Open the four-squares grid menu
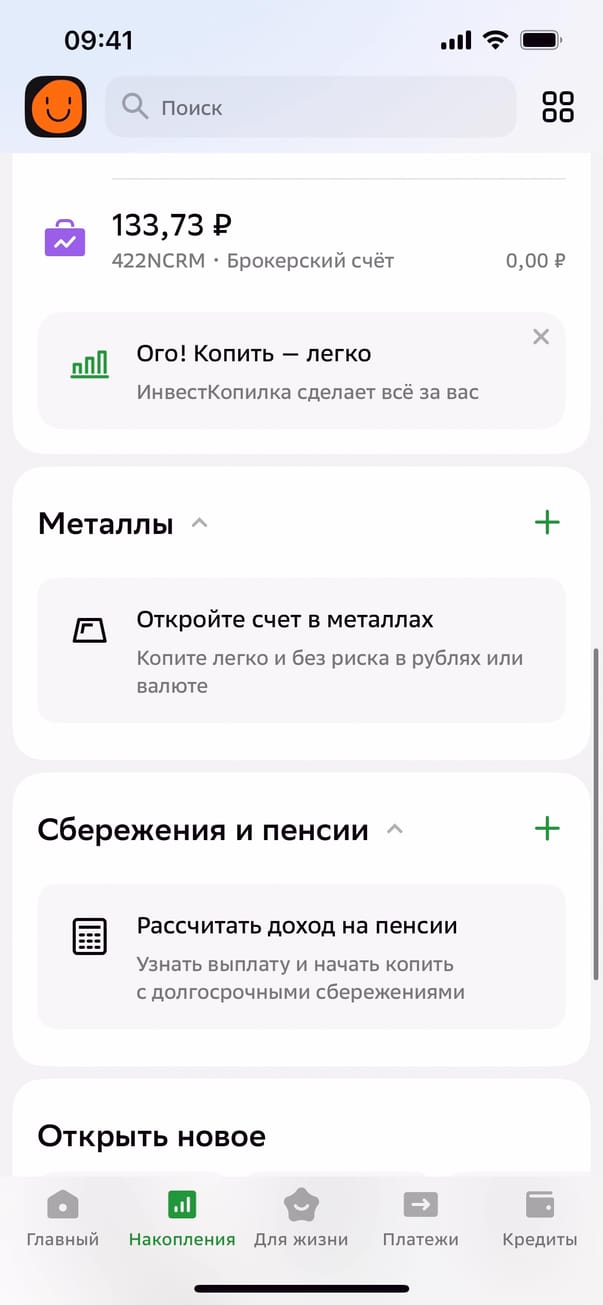The image size is (603, 1305). click(x=558, y=107)
